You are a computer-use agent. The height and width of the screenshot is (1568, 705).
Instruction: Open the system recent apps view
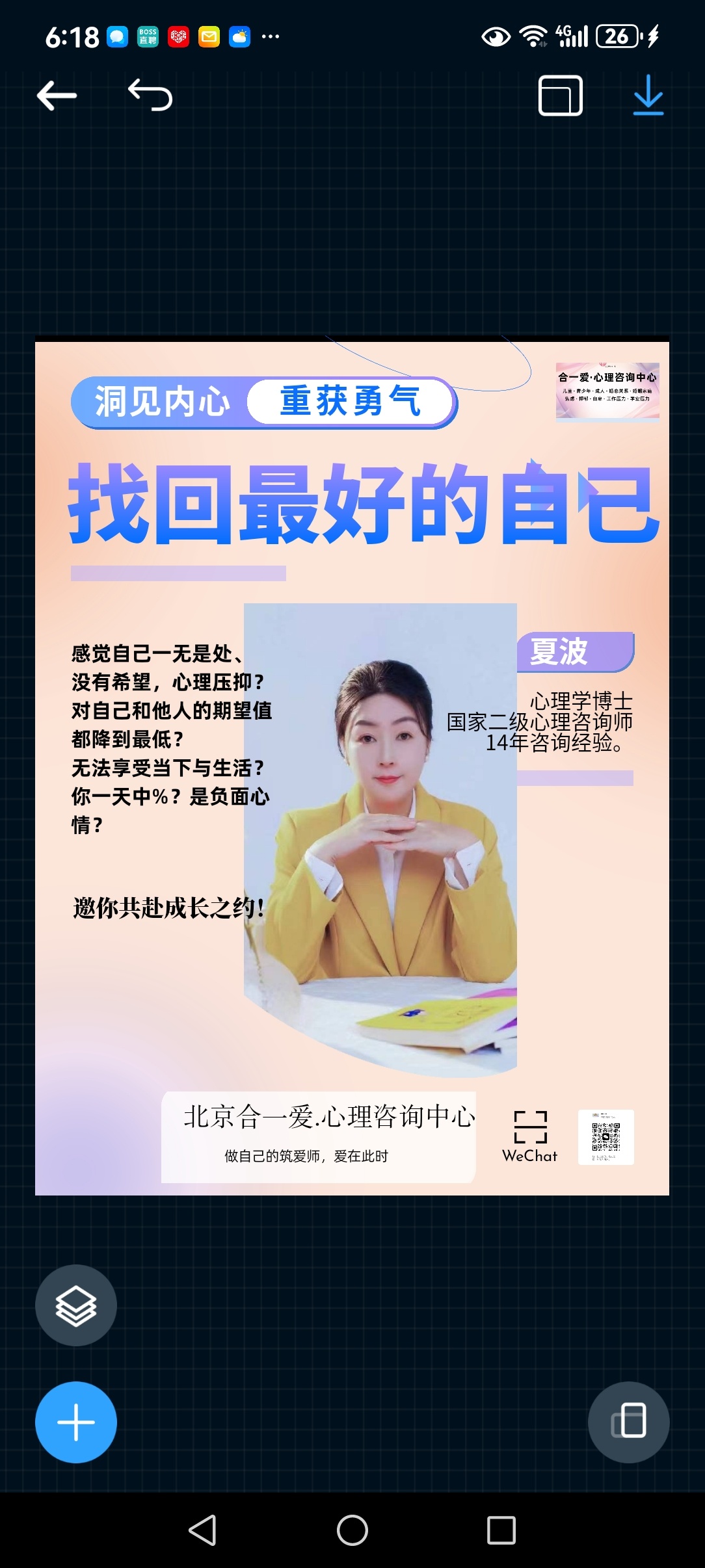[501, 1530]
